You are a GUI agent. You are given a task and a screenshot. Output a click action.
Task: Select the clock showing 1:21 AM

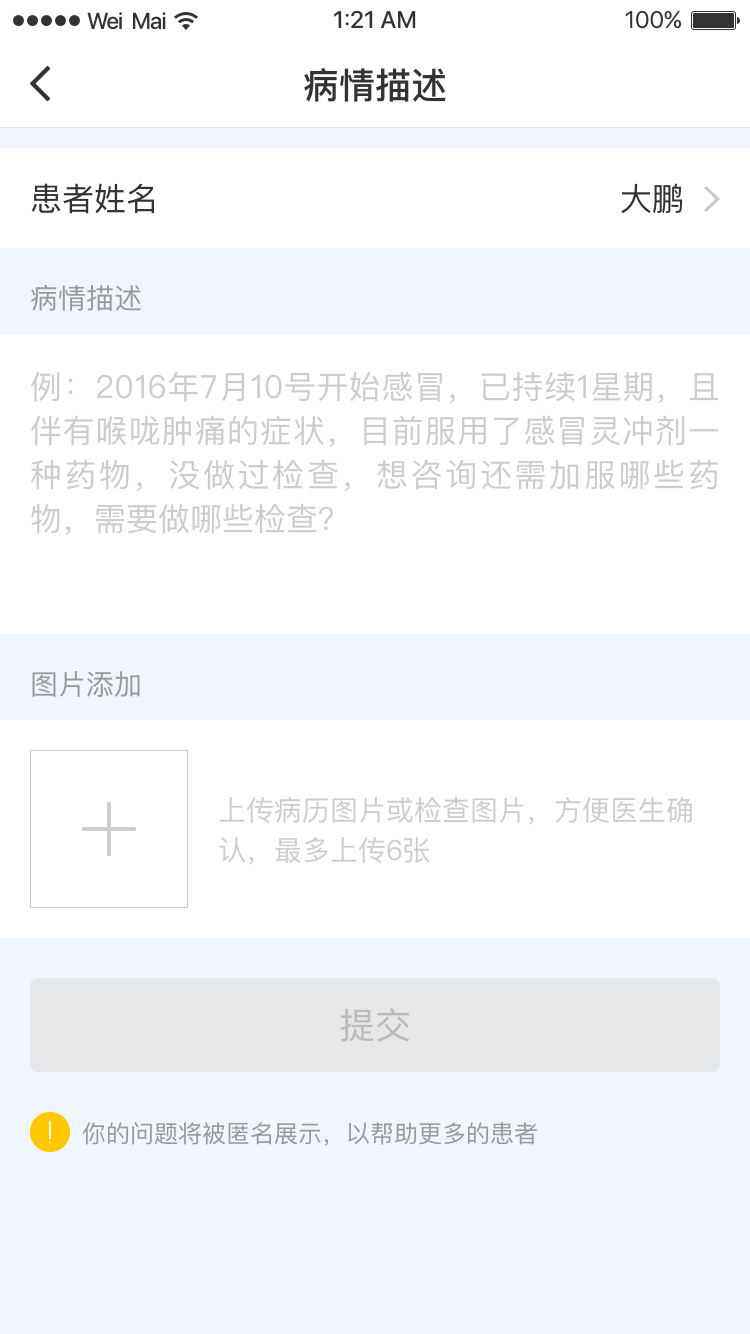click(x=374, y=20)
